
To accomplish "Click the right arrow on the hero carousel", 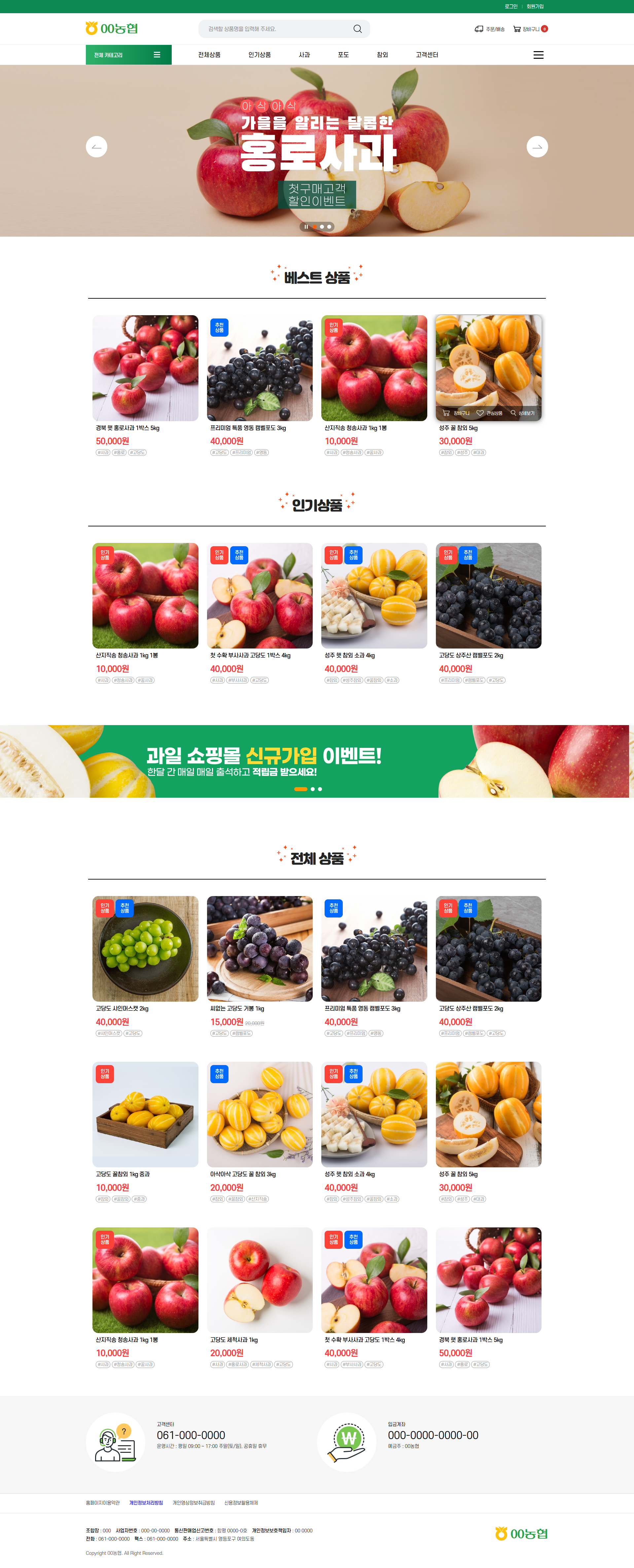I will coord(538,147).
